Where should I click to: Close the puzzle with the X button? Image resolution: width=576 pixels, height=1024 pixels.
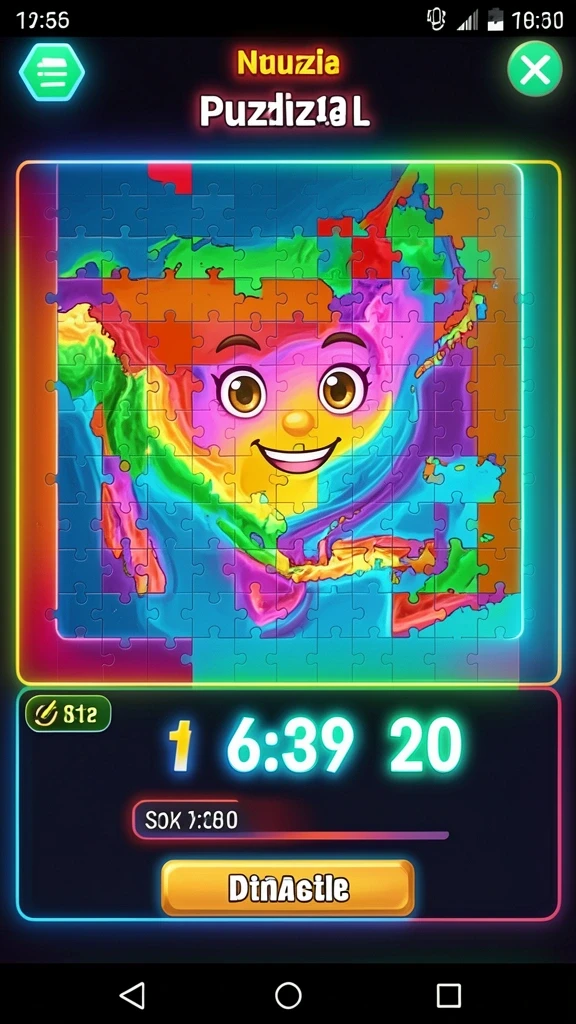pos(535,69)
